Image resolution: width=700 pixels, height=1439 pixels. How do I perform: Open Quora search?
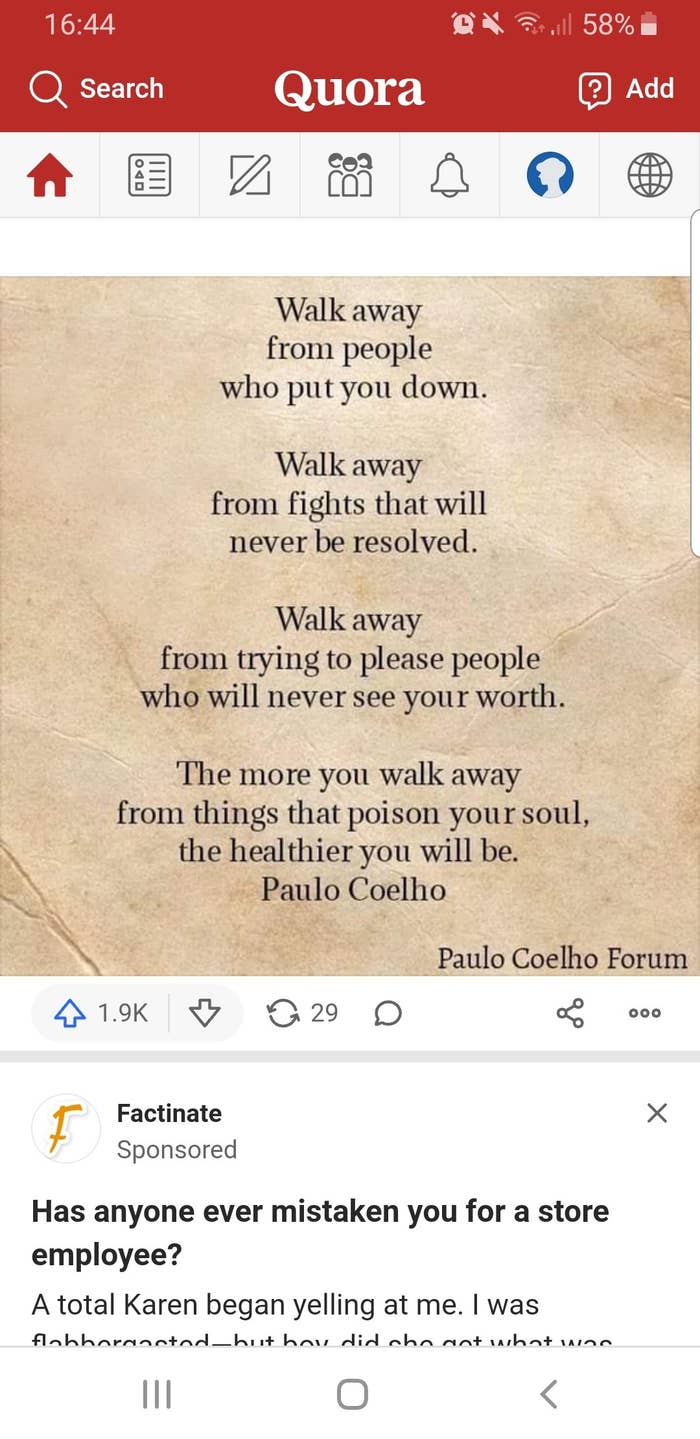tap(96, 89)
